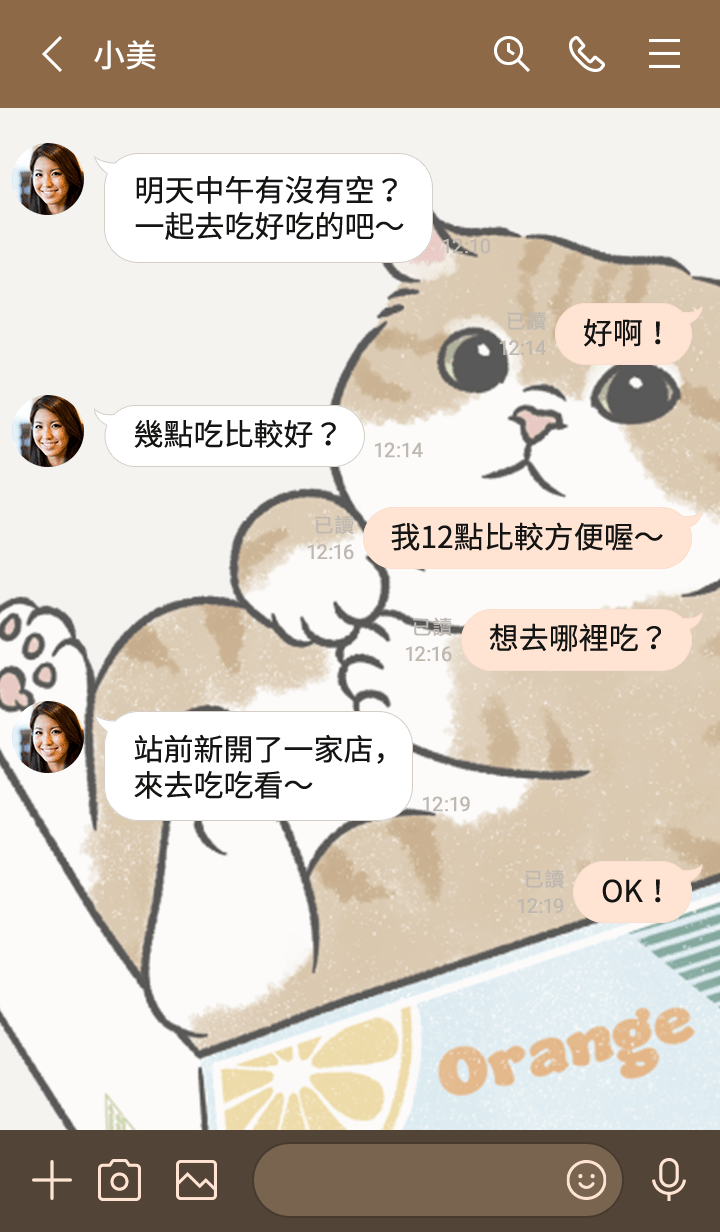720x1232 pixels.
Task: Open the photo gallery picker
Action: point(196,1181)
